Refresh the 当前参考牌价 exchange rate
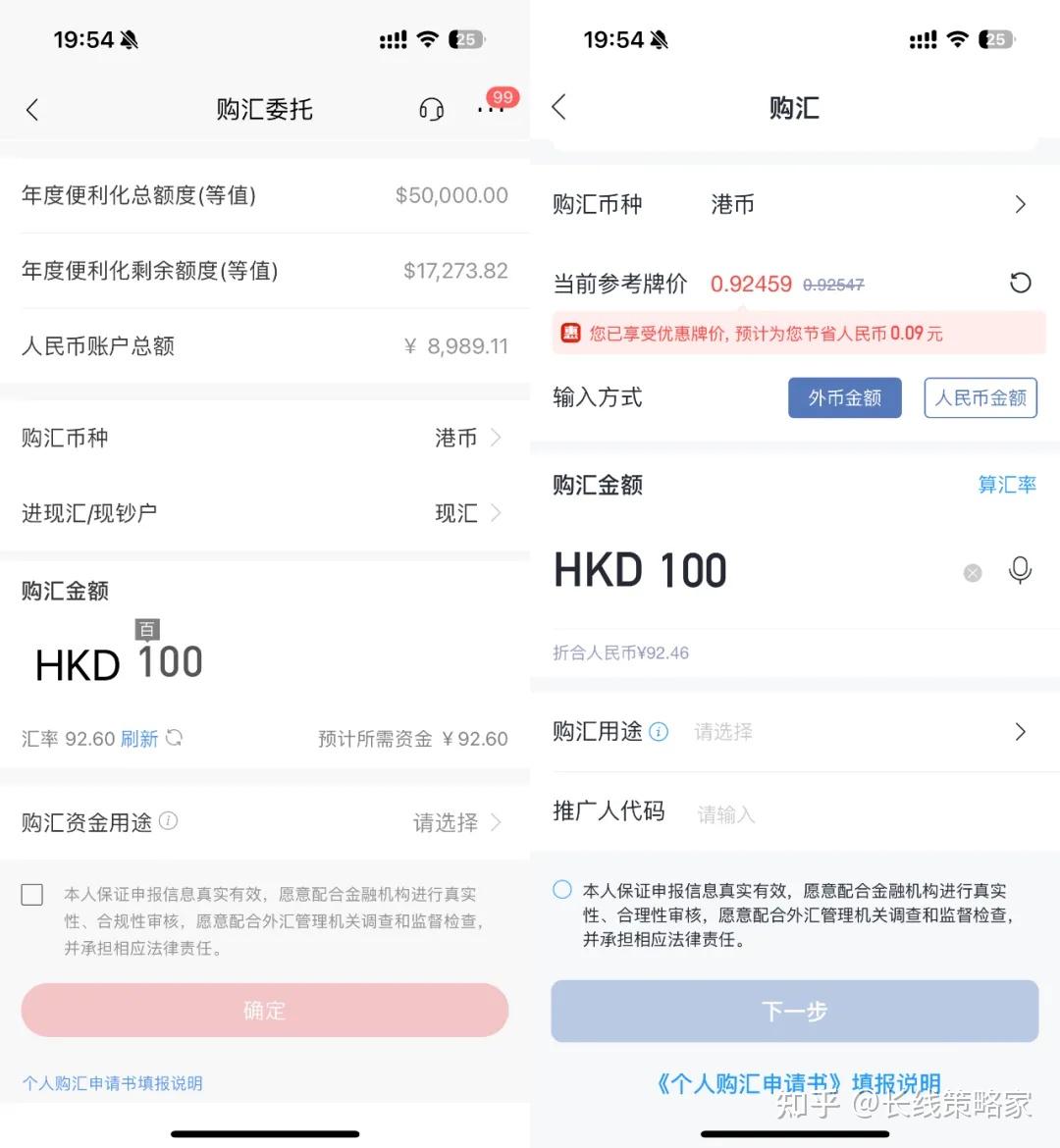Screen dimensions: 1060x1148 [x=1021, y=283]
